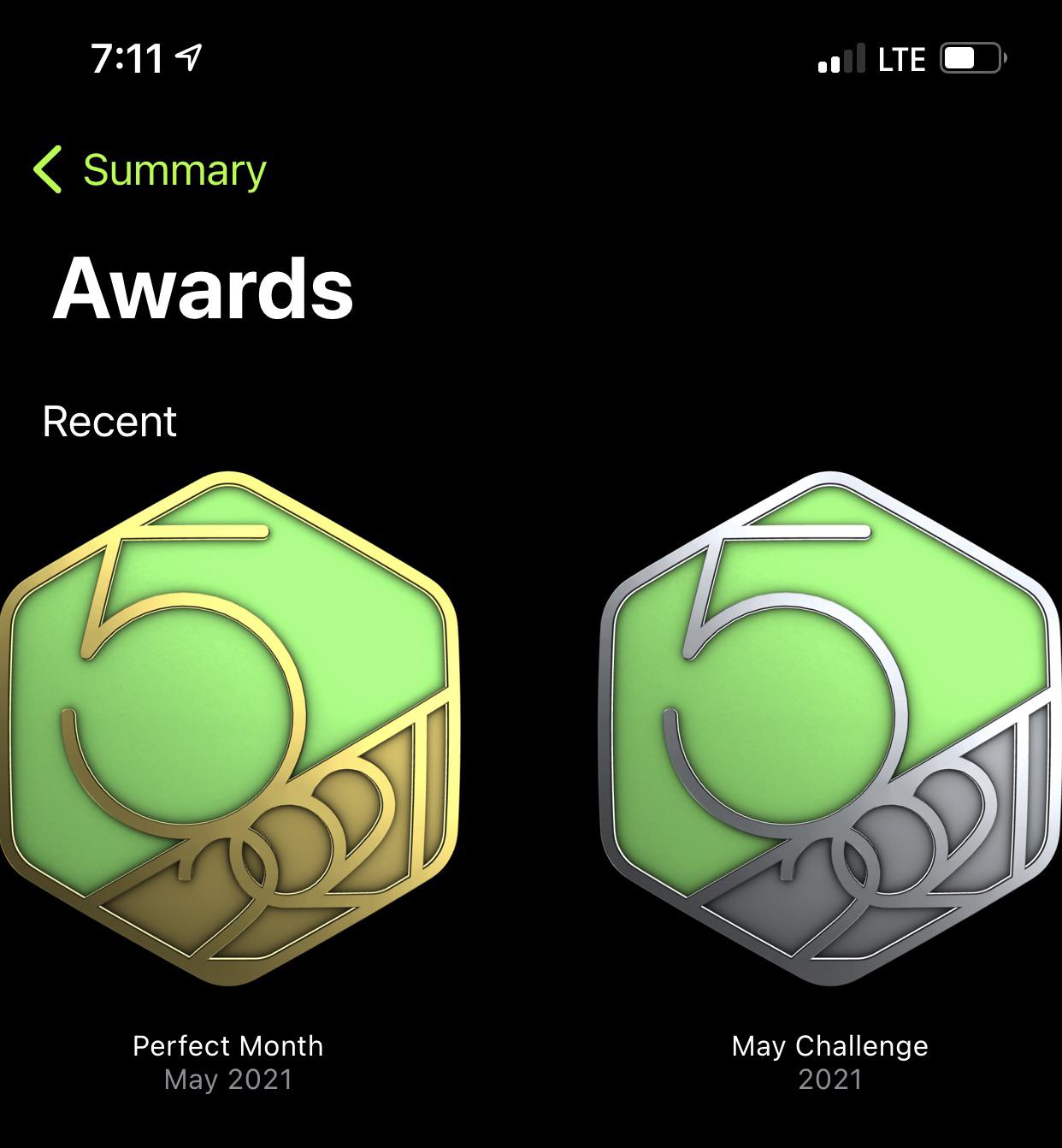Tap the 2021 text under May Challenge
This screenshot has height=1148, width=1062.
pyautogui.click(x=828, y=1080)
